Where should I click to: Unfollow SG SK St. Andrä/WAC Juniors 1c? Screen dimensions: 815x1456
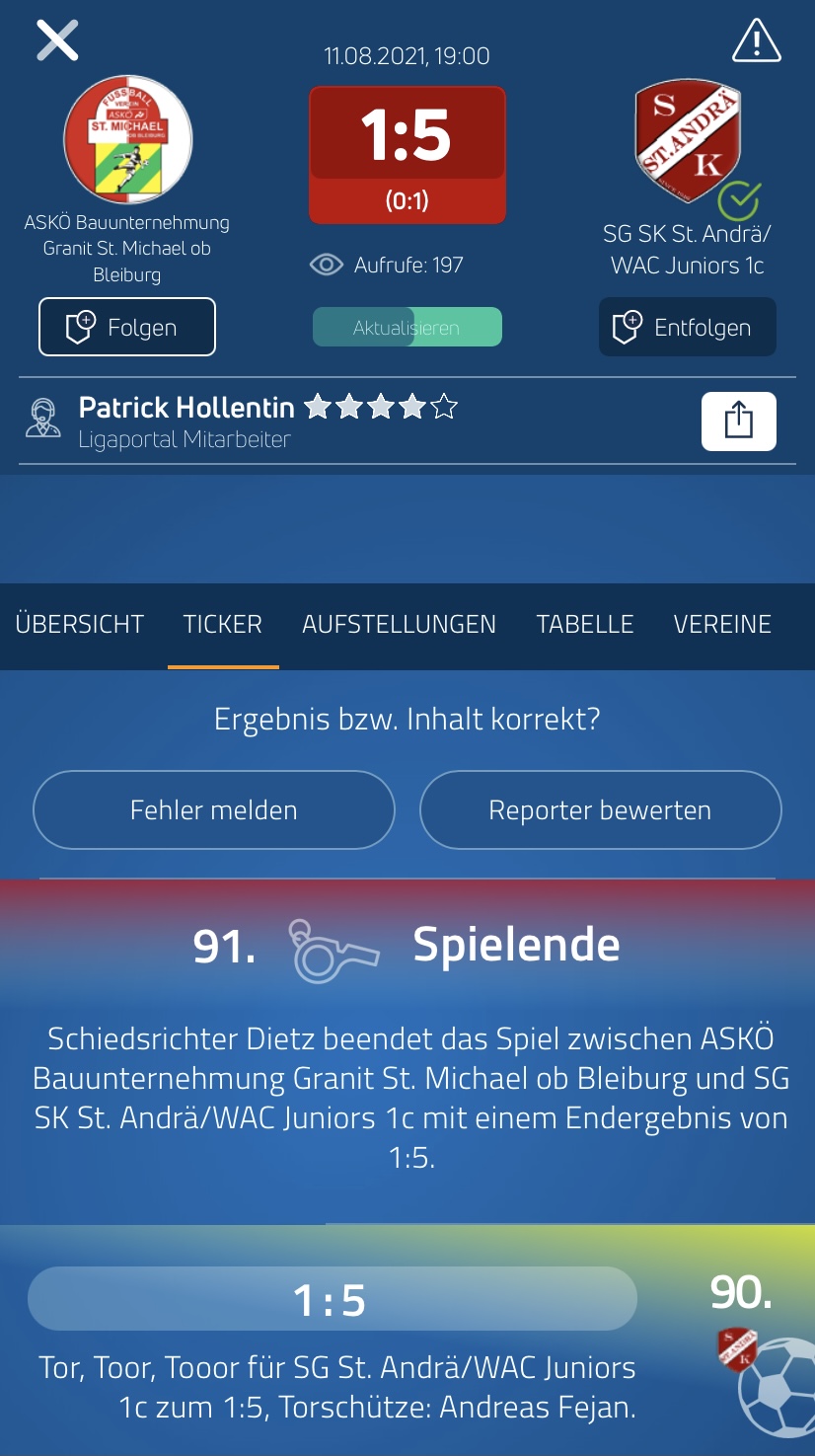[x=688, y=327]
